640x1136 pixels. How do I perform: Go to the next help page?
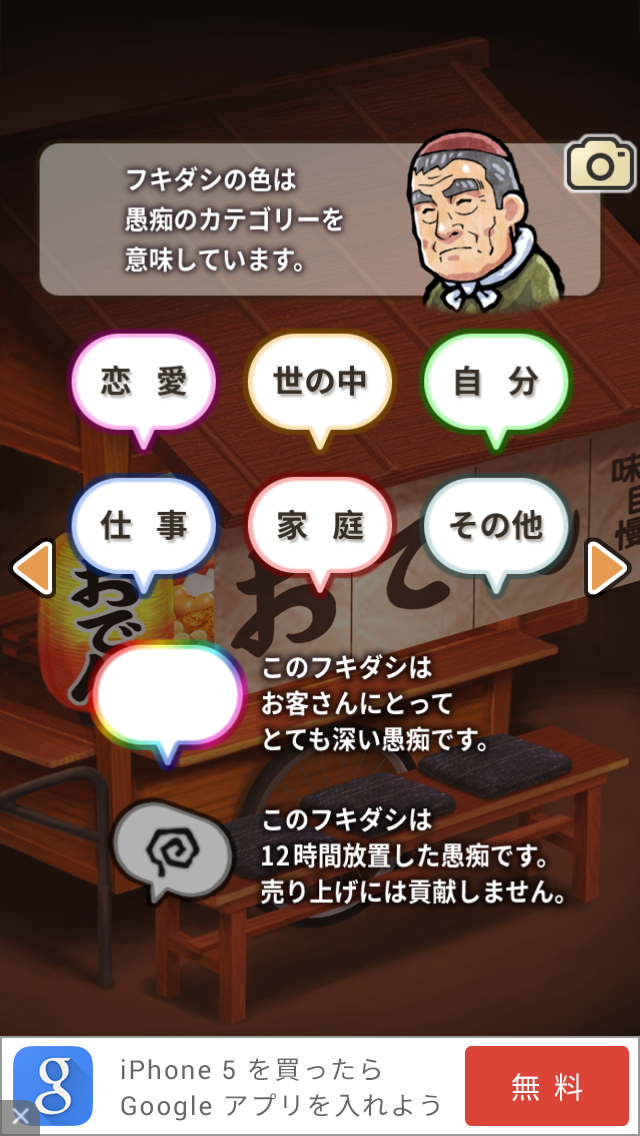click(x=606, y=568)
